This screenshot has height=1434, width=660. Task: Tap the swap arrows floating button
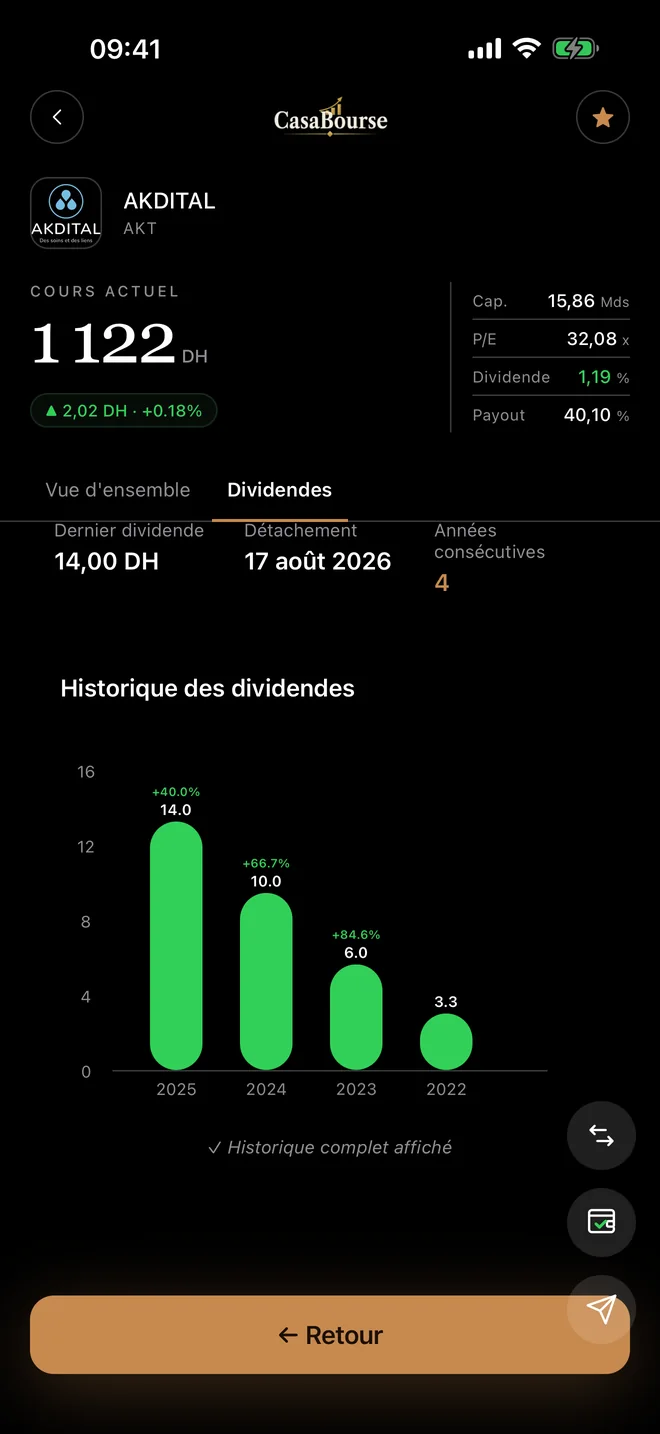[601, 1135]
